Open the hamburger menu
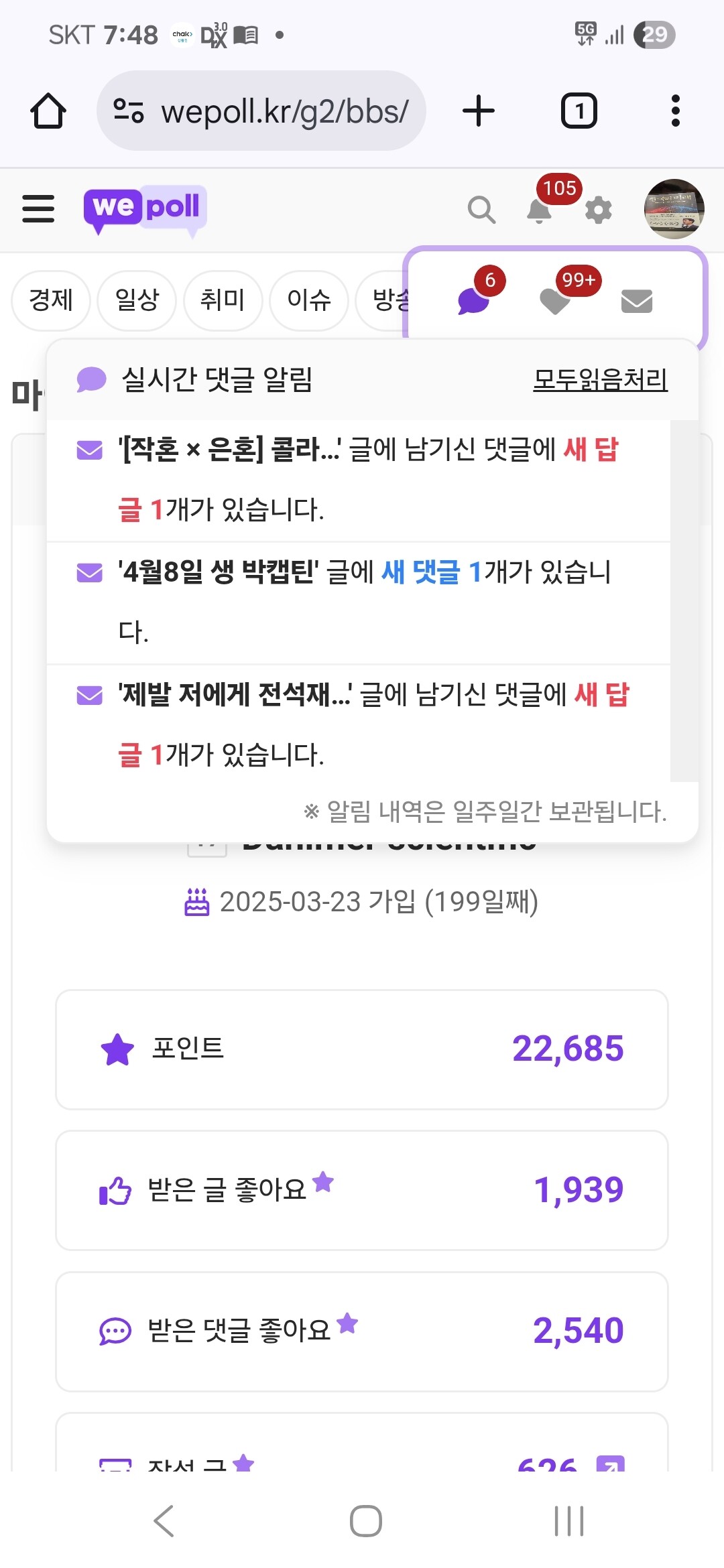The width and height of the screenshot is (724, 1568). click(x=38, y=208)
